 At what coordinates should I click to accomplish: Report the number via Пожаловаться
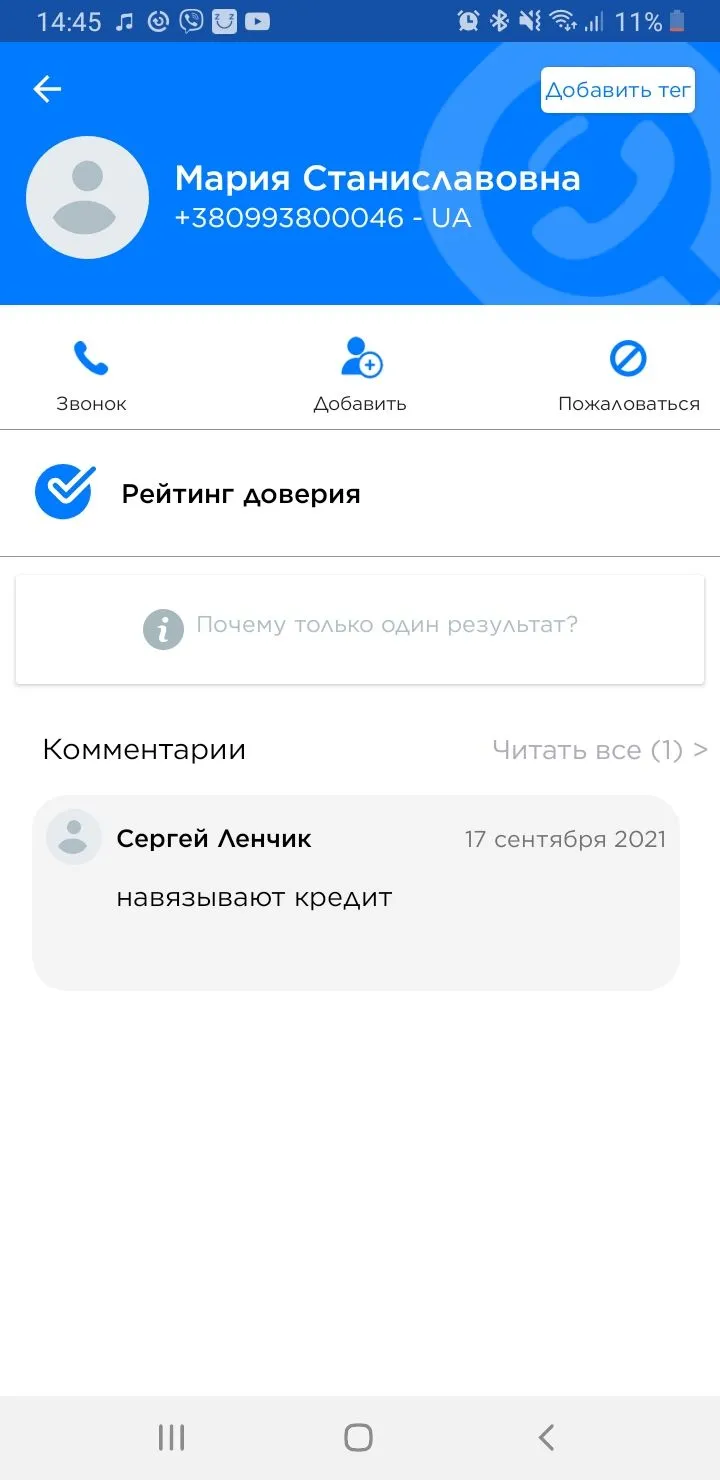click(628, 376)
